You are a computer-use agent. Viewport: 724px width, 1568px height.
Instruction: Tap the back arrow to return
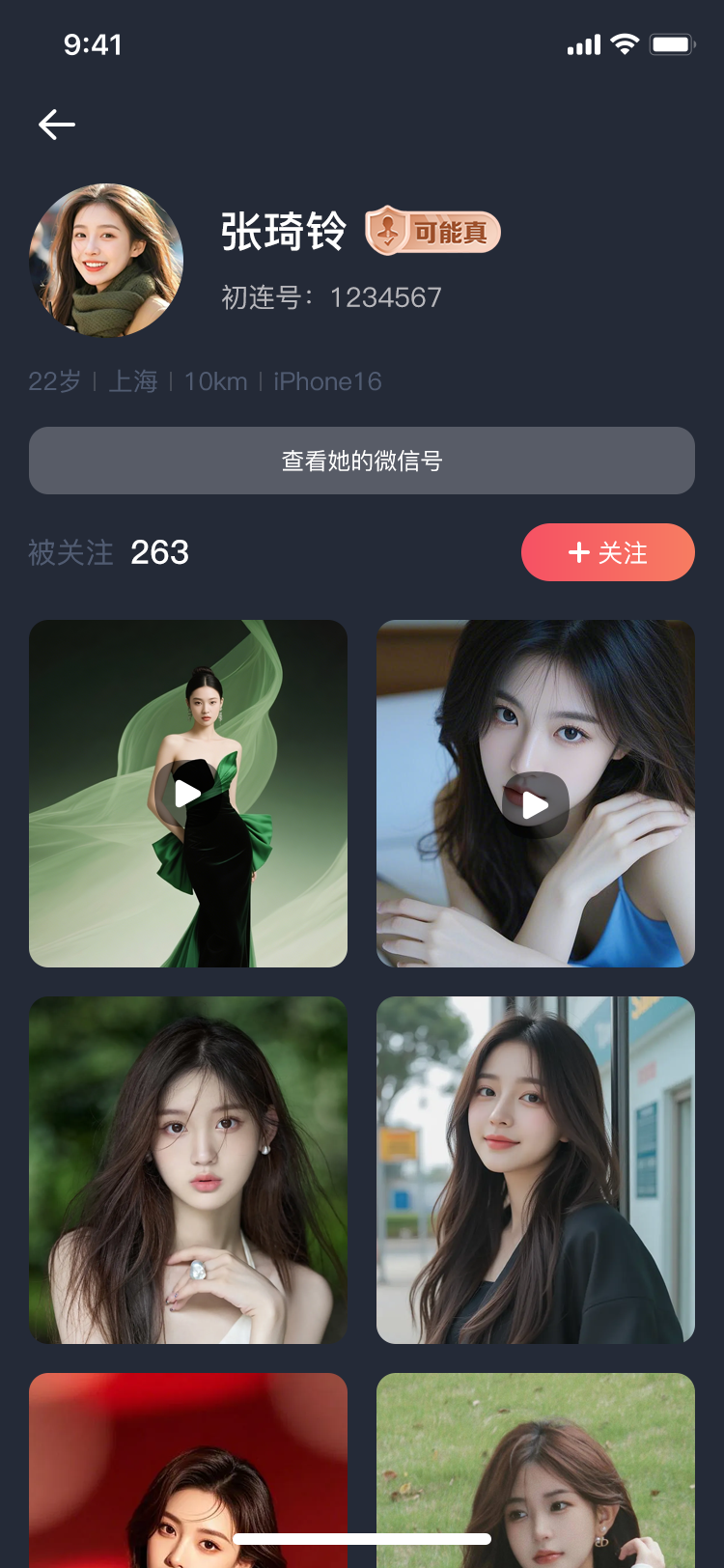coord(56,124)
